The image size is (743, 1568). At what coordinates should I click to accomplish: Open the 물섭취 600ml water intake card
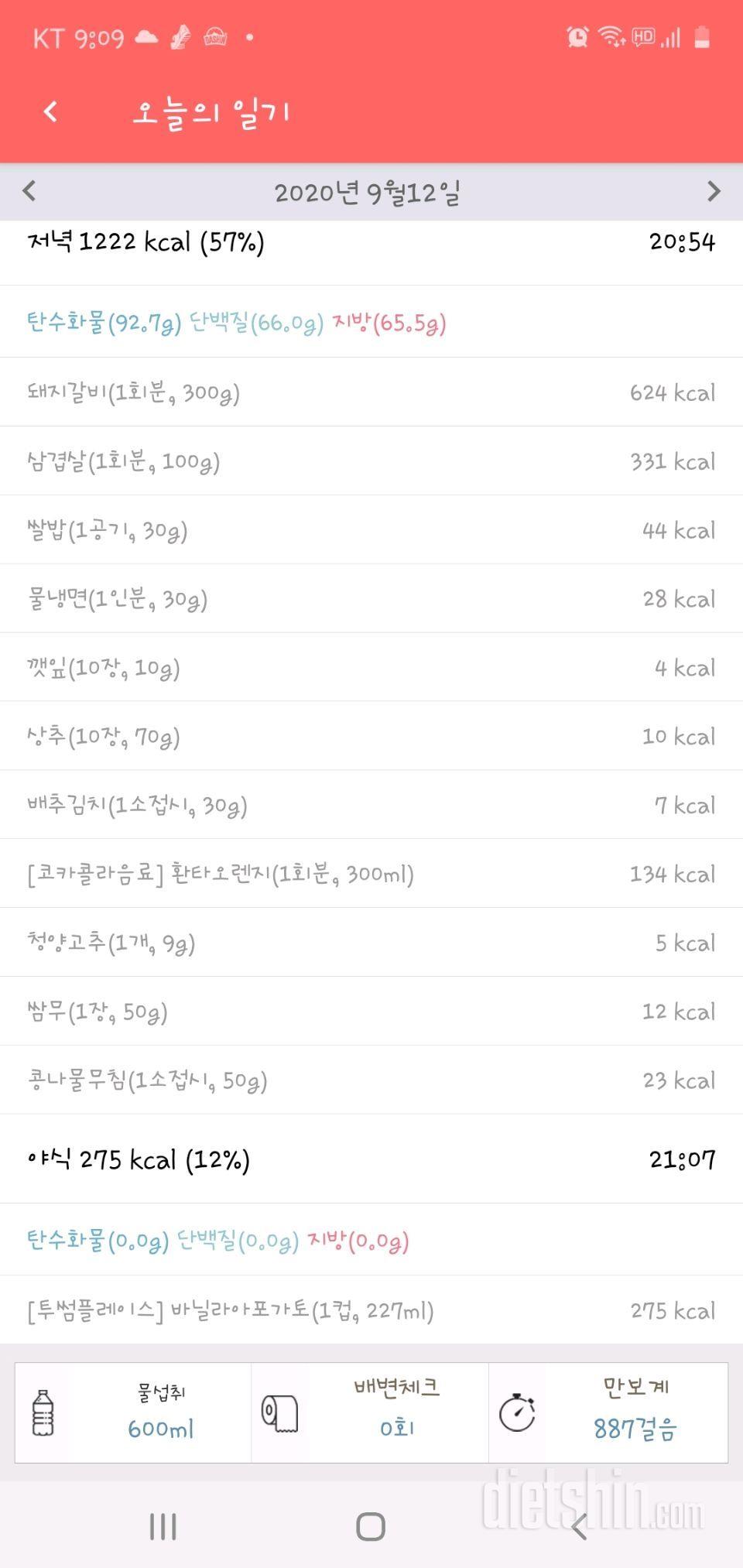[133, 1412]
